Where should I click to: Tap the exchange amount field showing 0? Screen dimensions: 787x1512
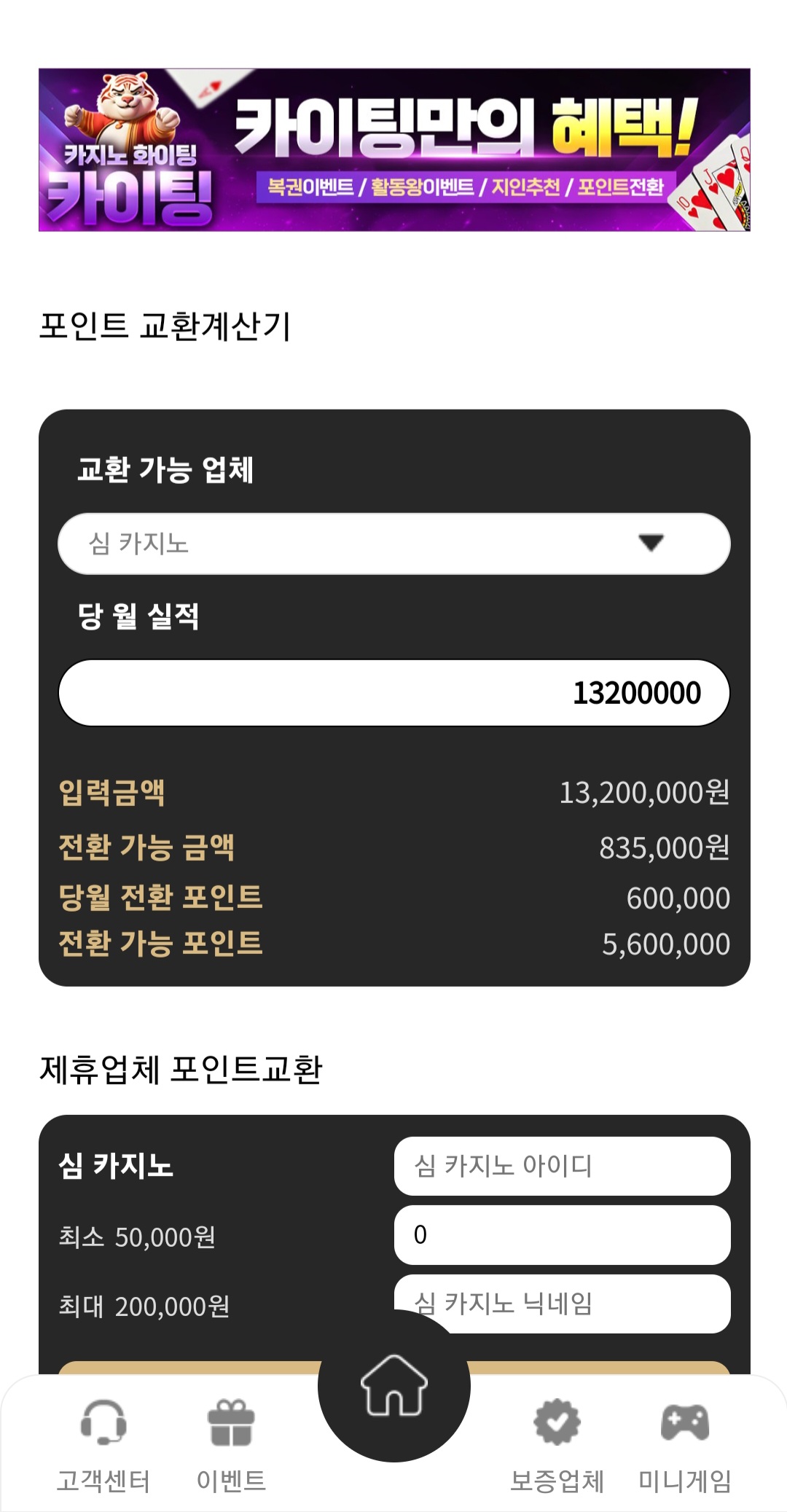[562, 1234]
